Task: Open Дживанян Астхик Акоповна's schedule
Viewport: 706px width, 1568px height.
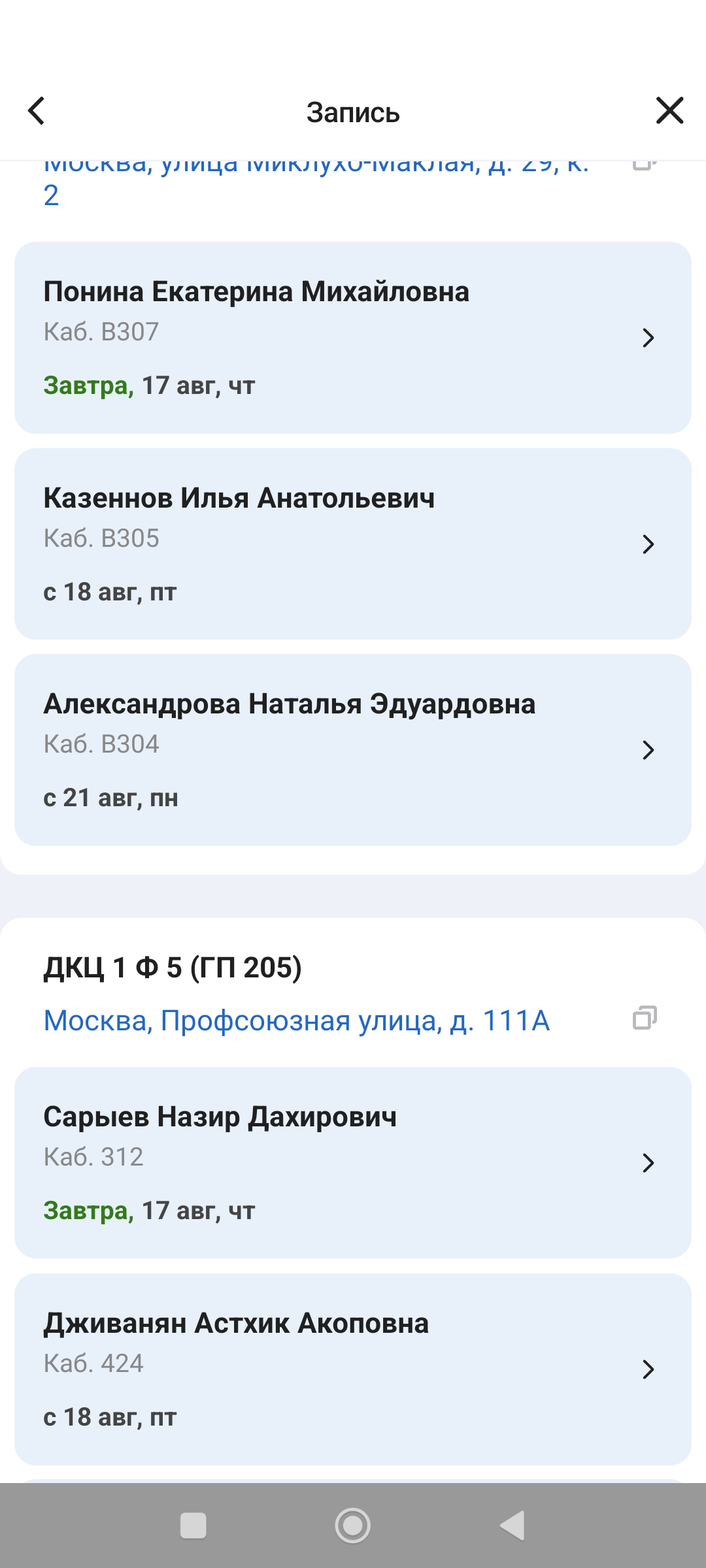Action: [353, 1369]
